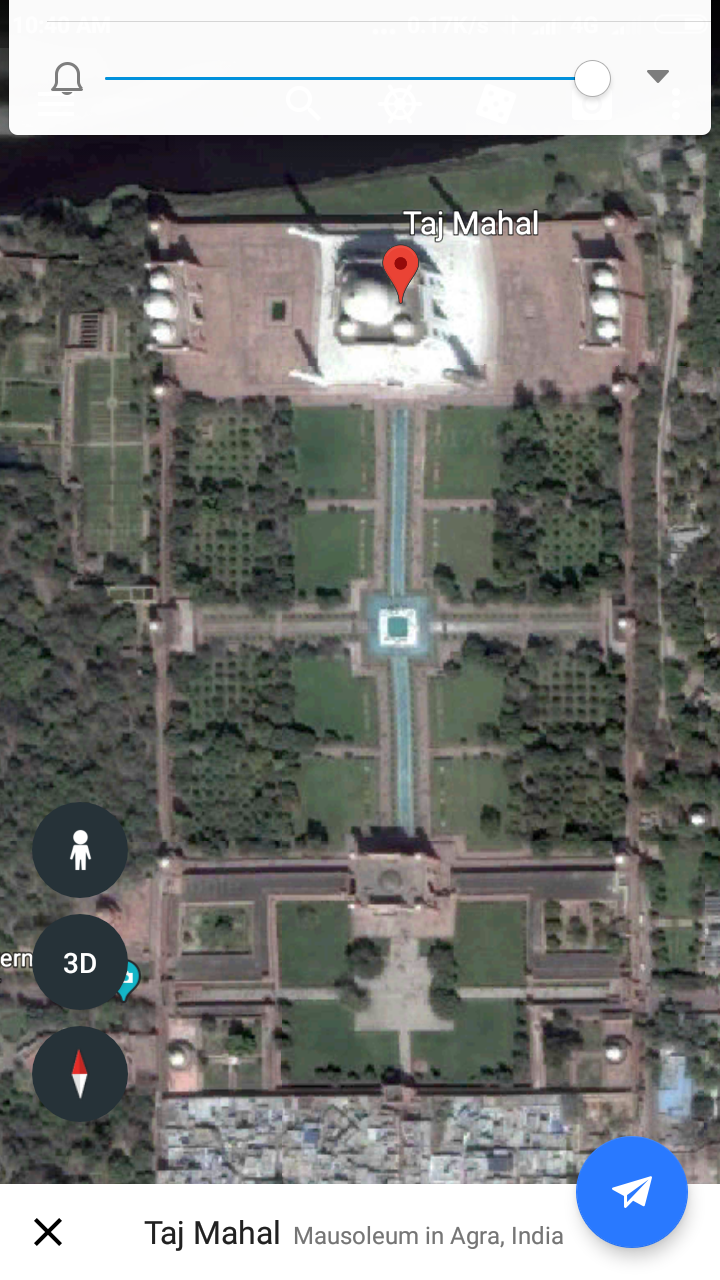Enter Street View with the pegman button
720x1280 pixels.
pyautogui.click(x=80, y=850)
